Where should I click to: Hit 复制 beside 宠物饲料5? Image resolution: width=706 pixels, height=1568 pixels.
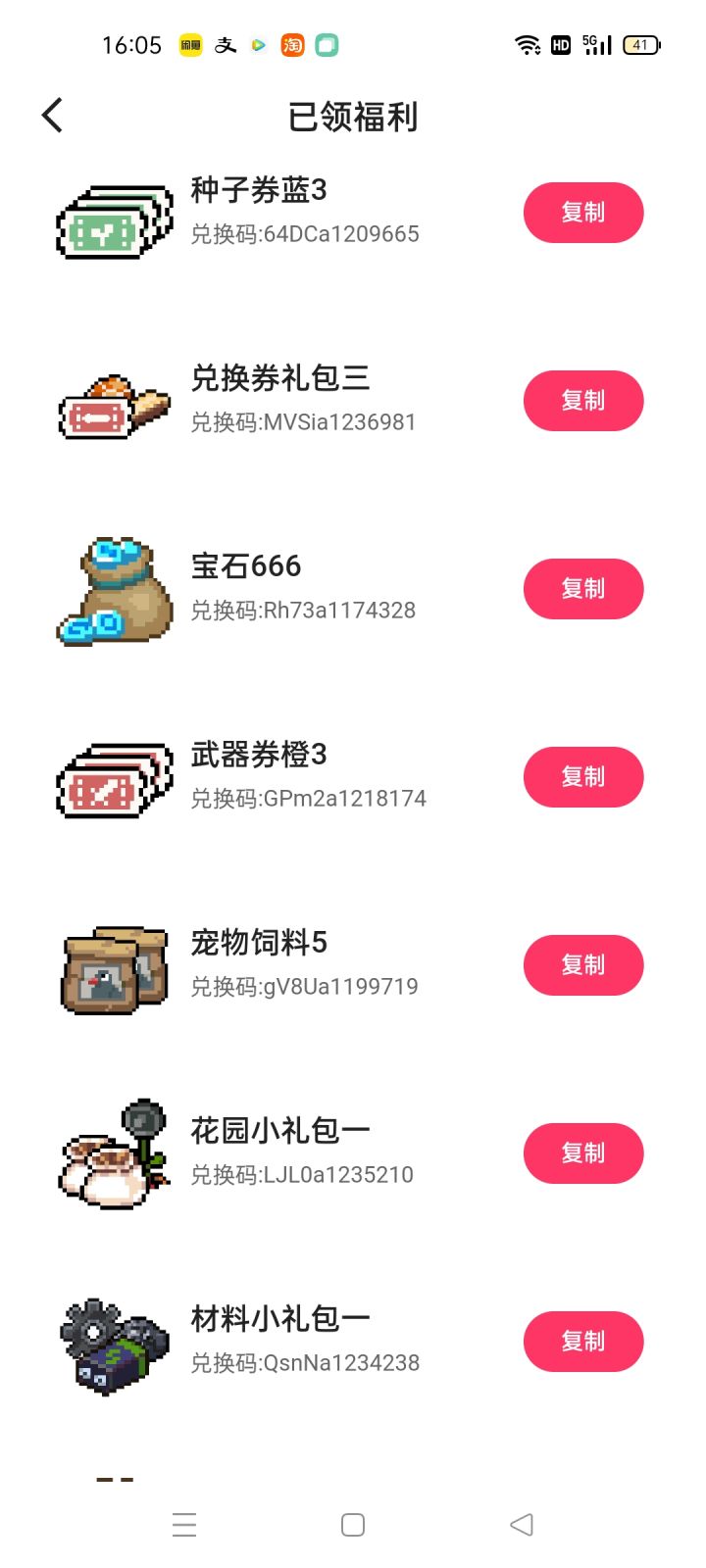click(582, 965)
